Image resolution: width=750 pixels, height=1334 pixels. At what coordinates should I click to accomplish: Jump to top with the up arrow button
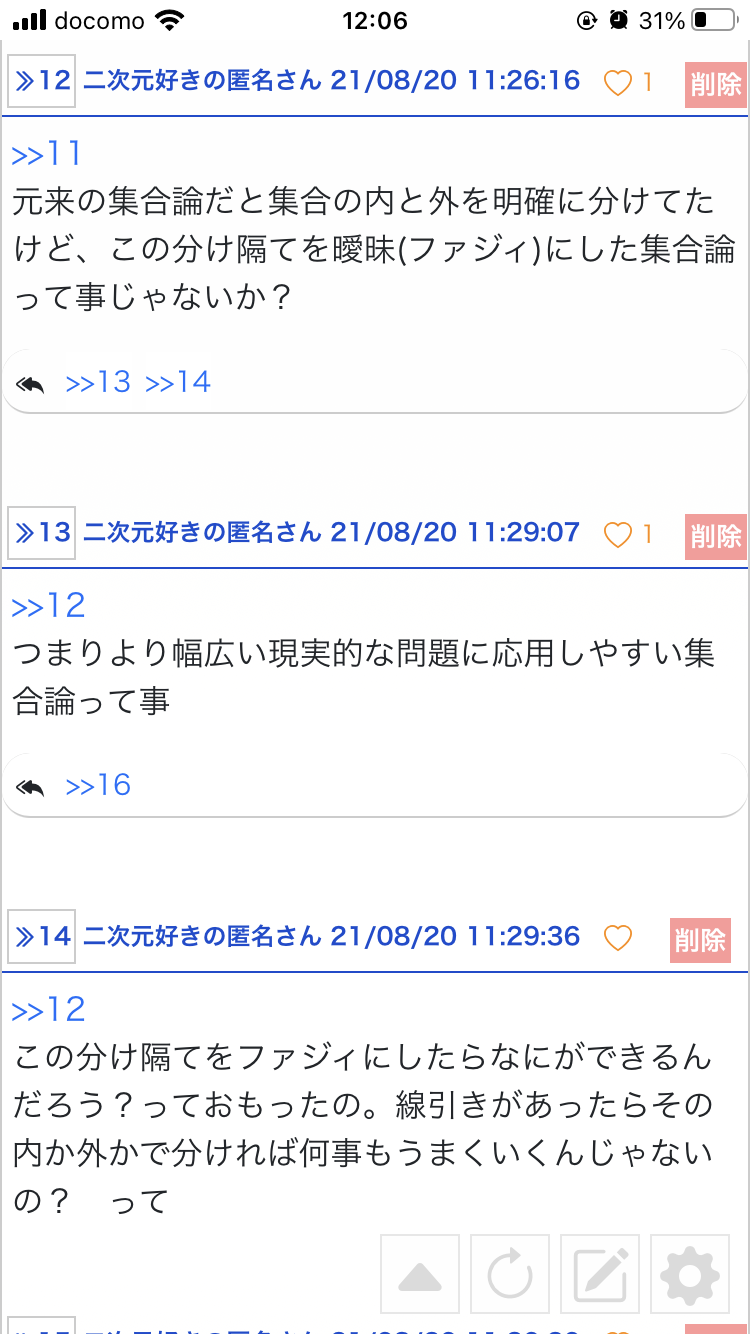(x=420, y=1274)
